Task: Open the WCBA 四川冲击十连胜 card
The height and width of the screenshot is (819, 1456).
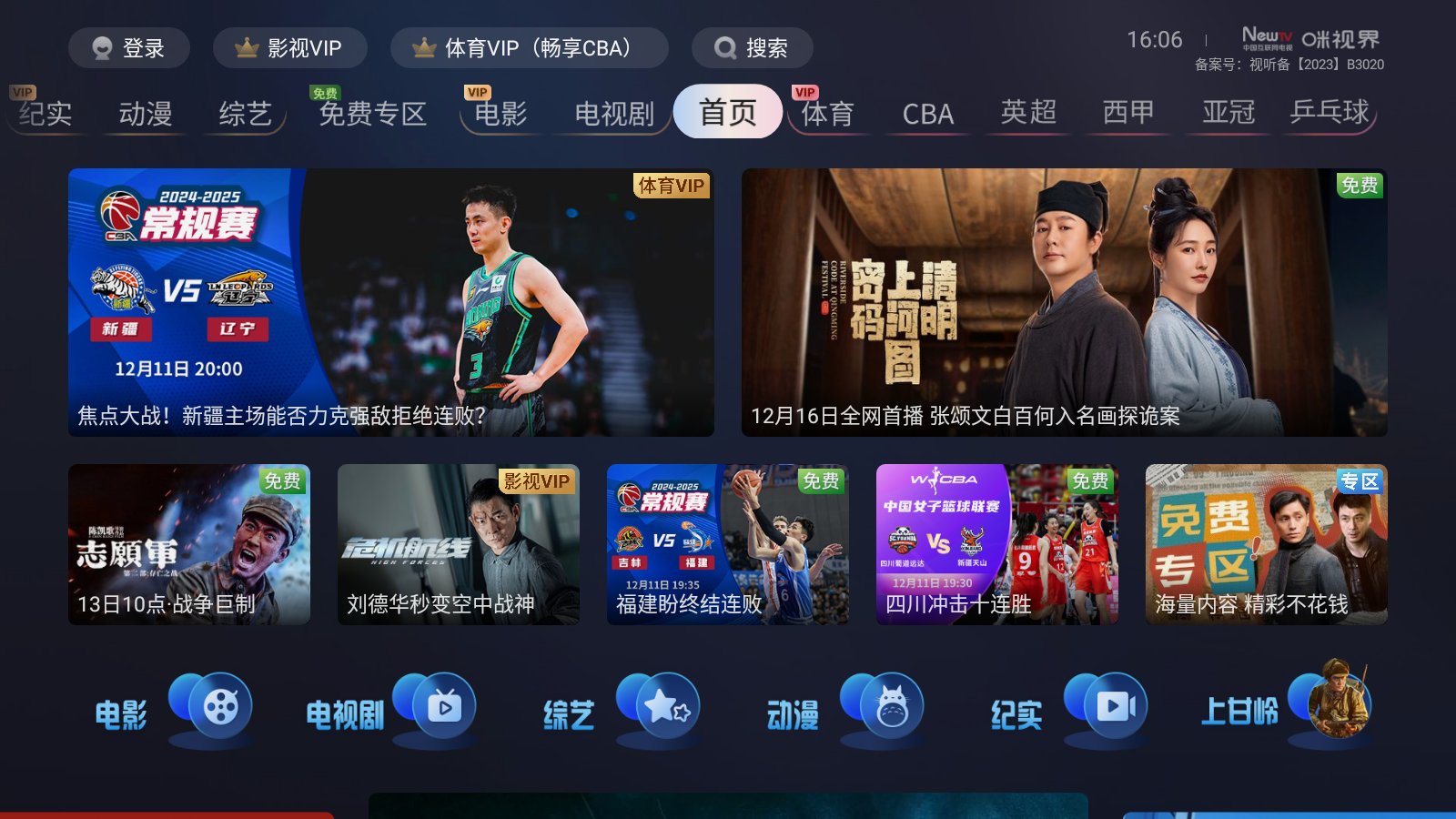Action: (996, 544)
